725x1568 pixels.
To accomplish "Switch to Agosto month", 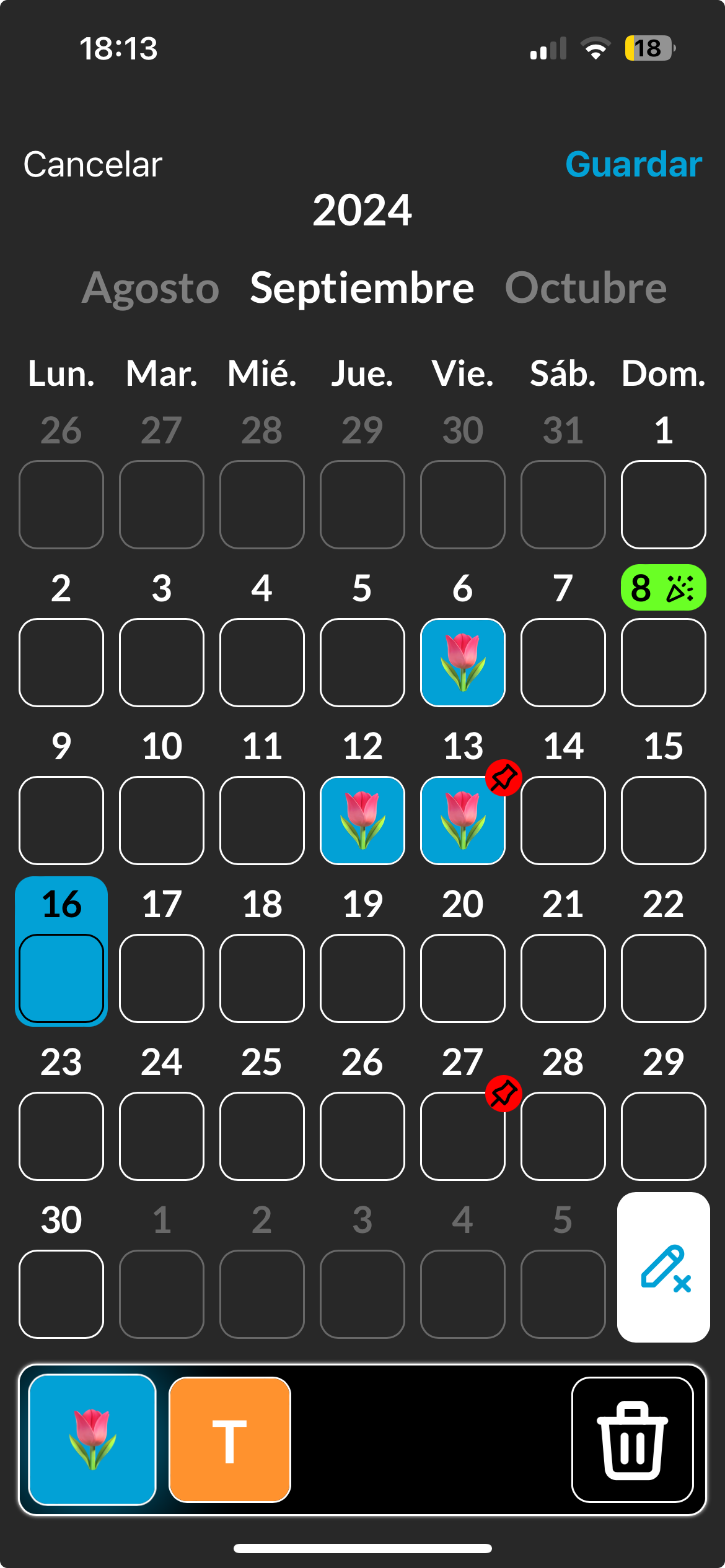I will point(151,289).
